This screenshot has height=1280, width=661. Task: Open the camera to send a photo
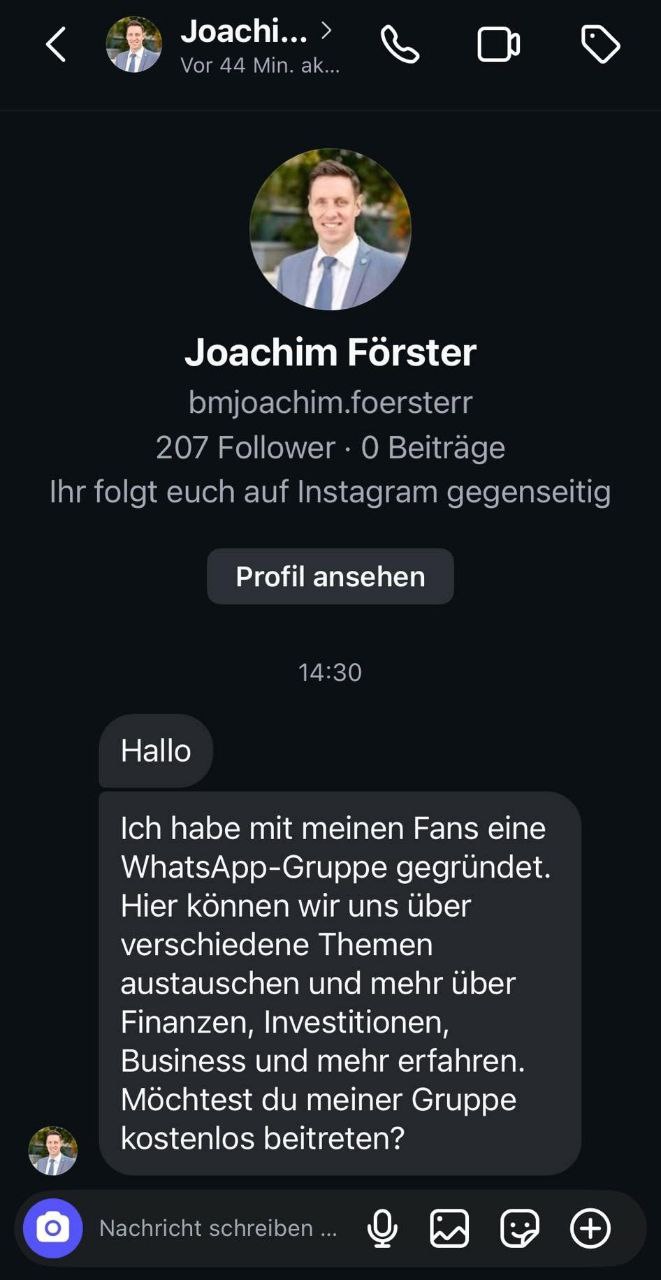click(x=53, y=1228)
